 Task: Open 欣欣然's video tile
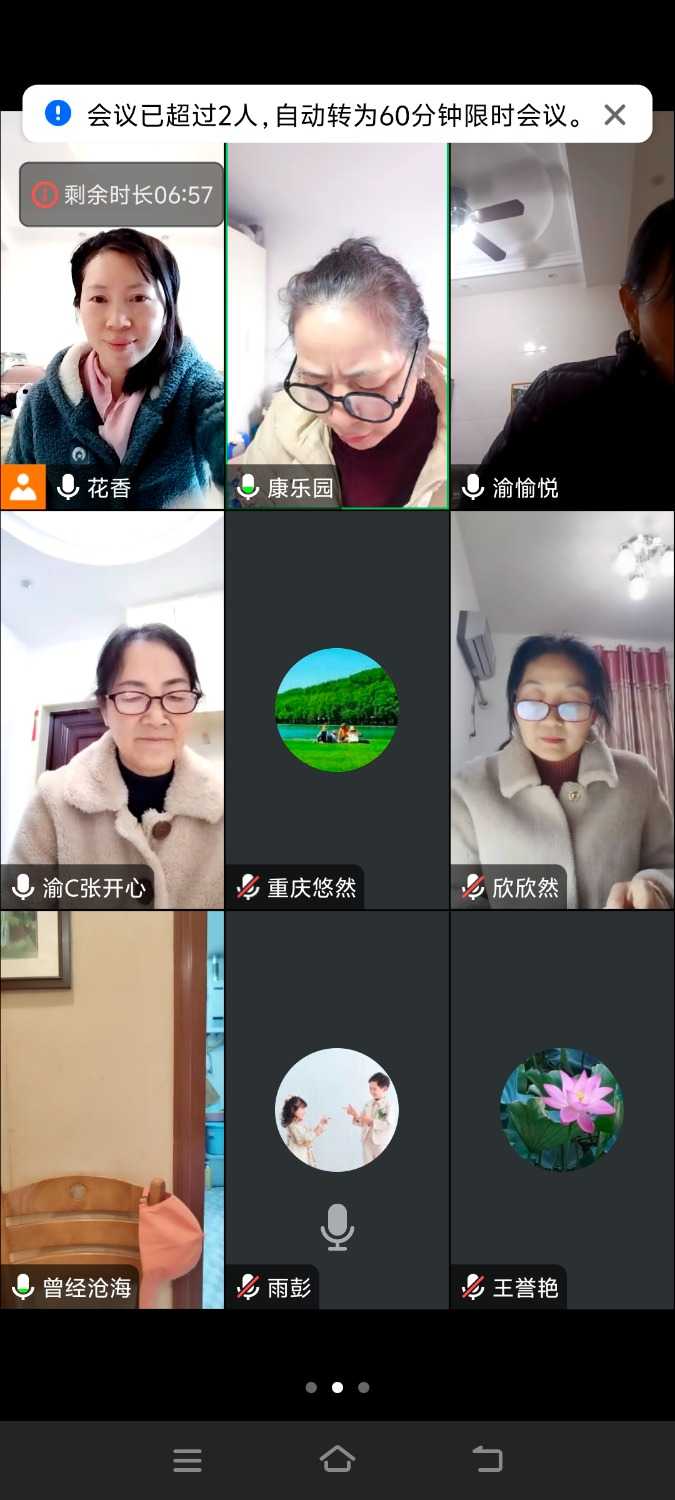[562, 710]
